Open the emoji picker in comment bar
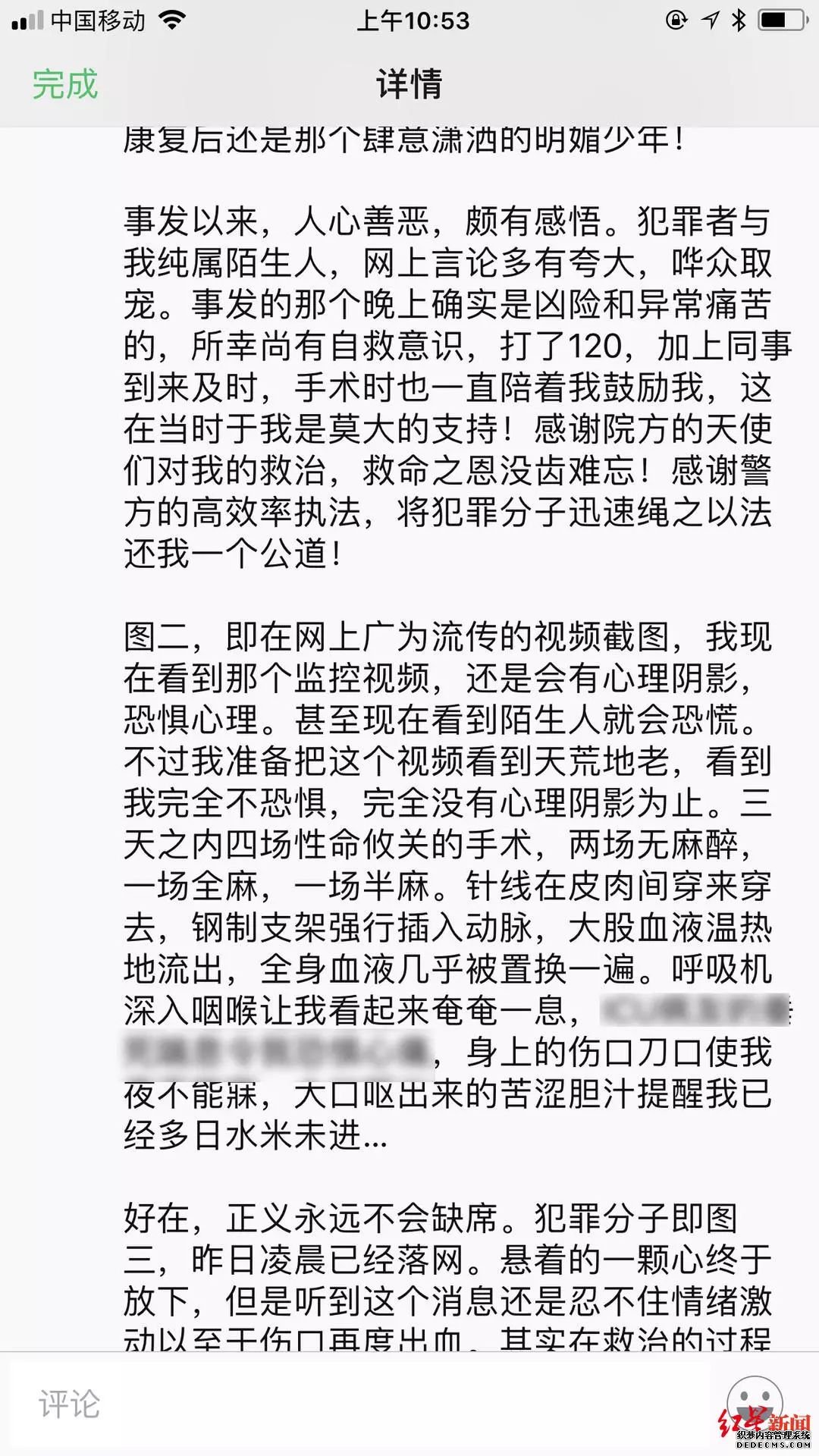This screenshot has height=1456, width=819. click(x=753, y=1401)
